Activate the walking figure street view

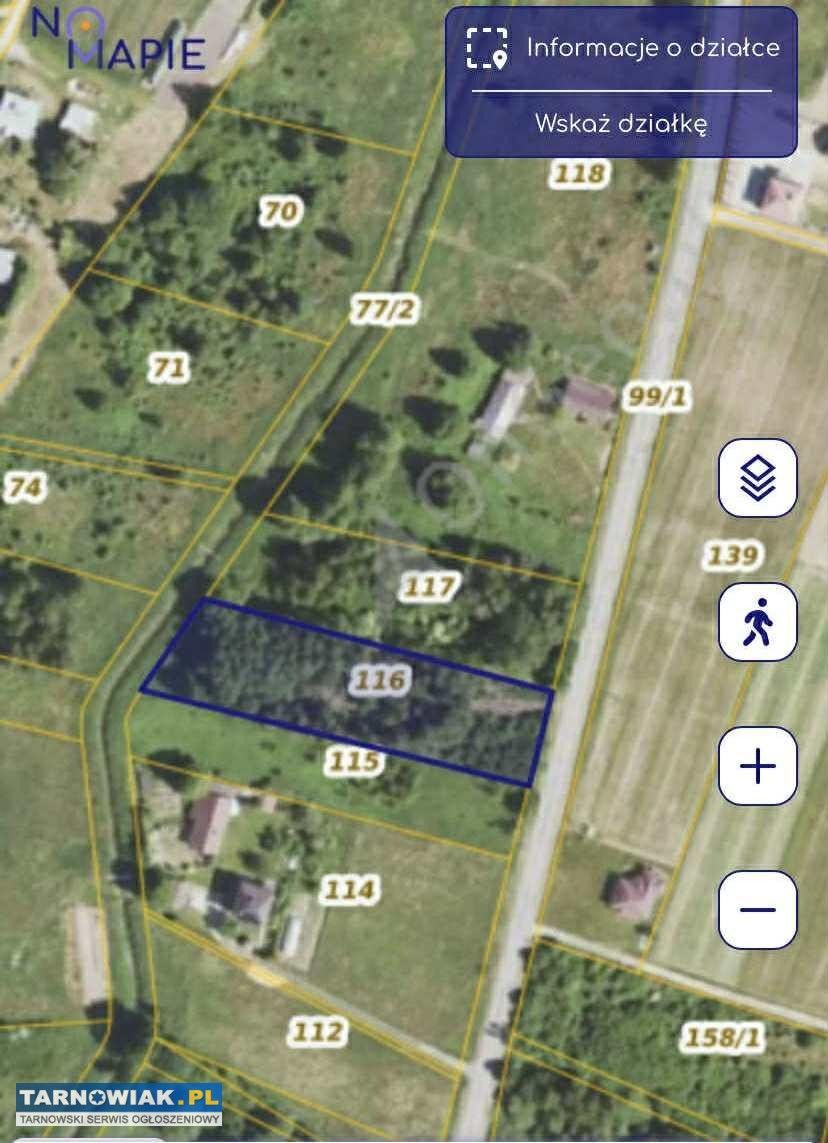(x=758, y=622)
